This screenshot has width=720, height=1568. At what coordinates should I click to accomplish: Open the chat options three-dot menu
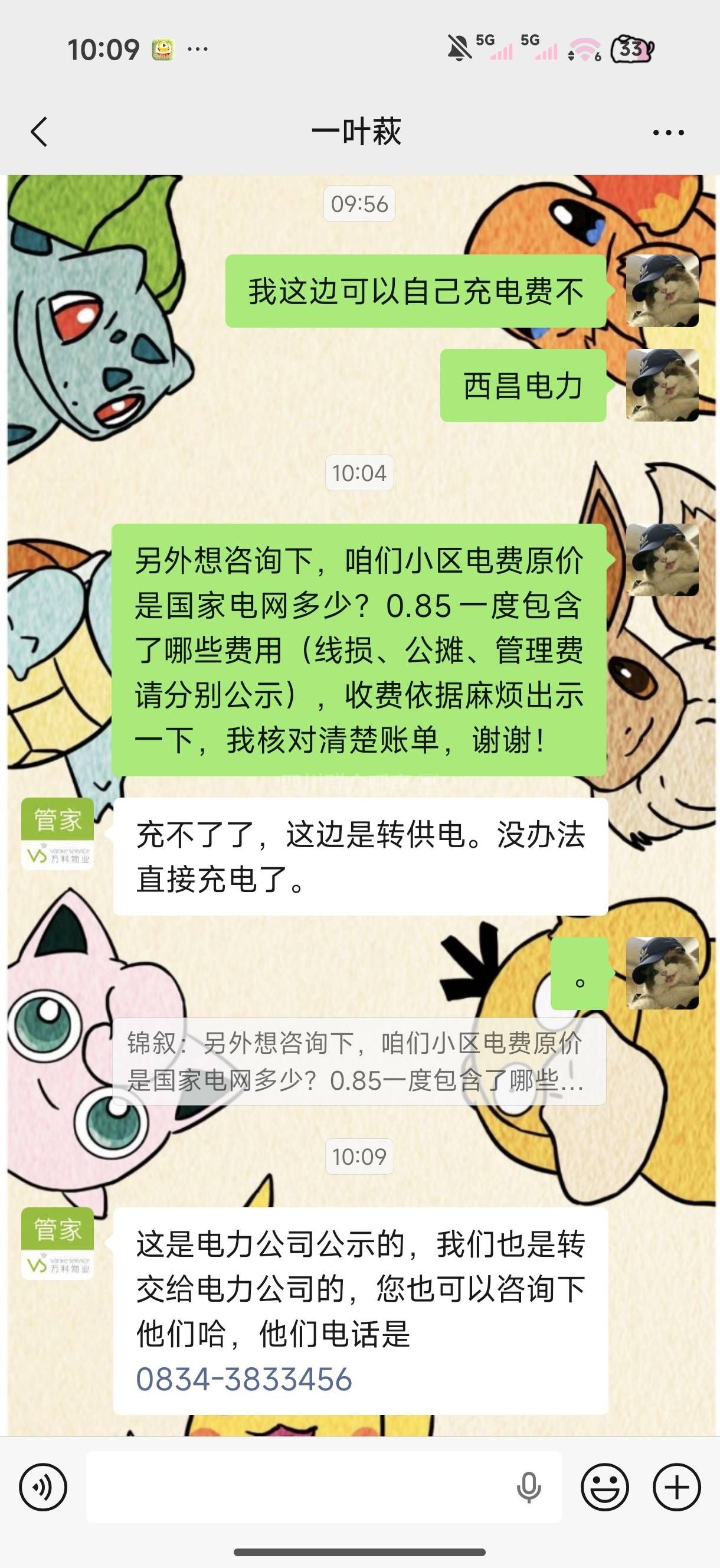[668, 132]
